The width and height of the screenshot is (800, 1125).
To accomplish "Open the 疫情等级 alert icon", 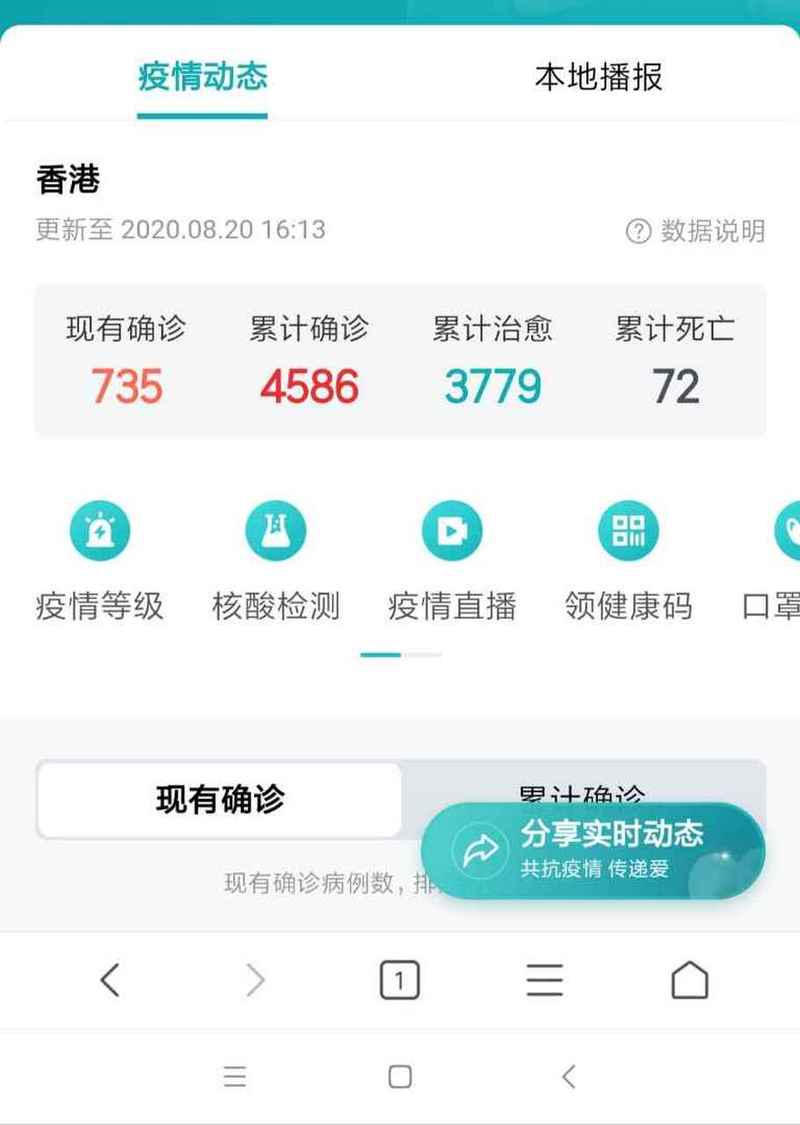I will pos(100,530).
